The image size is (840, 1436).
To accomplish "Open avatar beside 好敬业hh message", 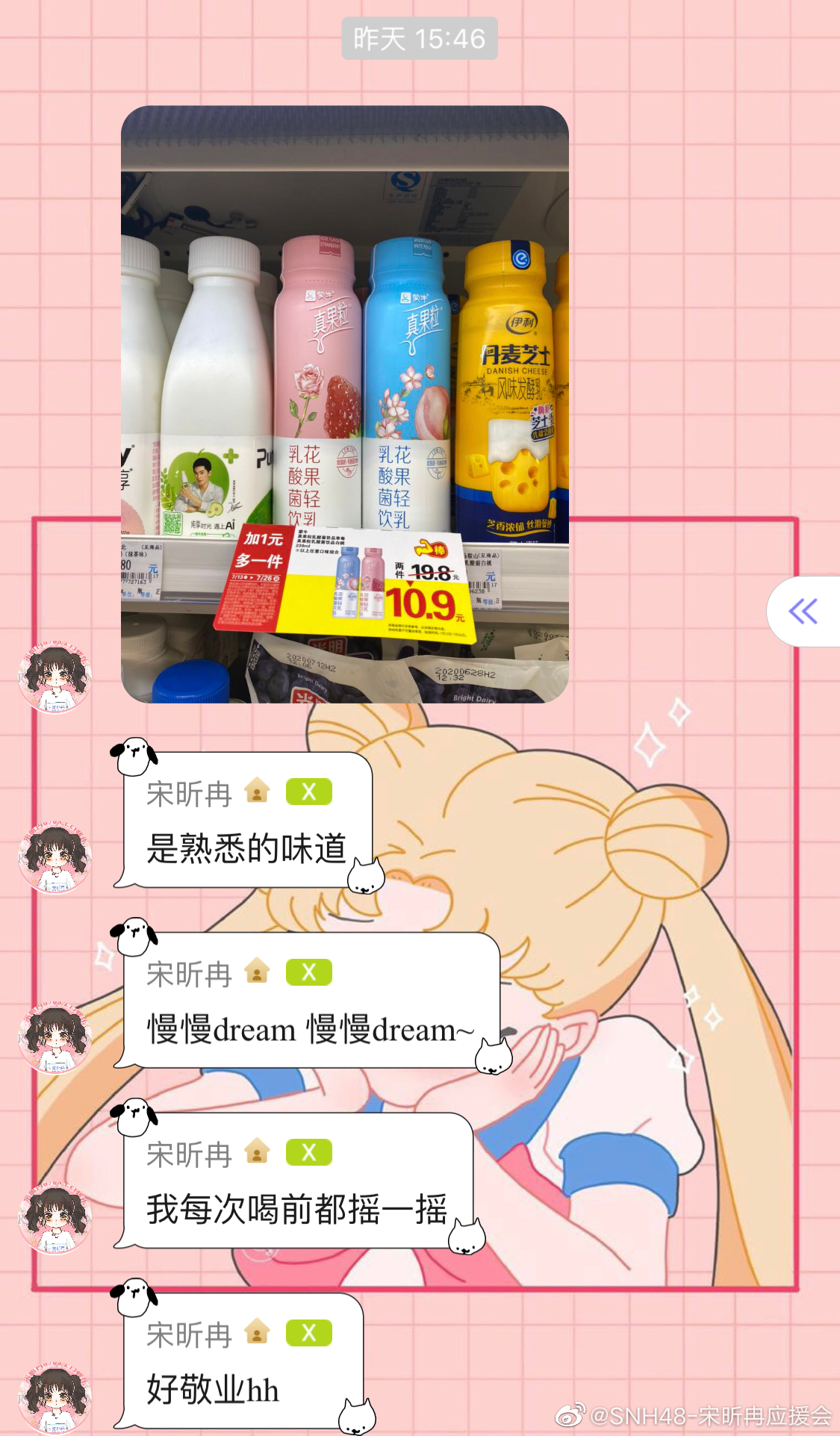I will tap(55, 1398).
